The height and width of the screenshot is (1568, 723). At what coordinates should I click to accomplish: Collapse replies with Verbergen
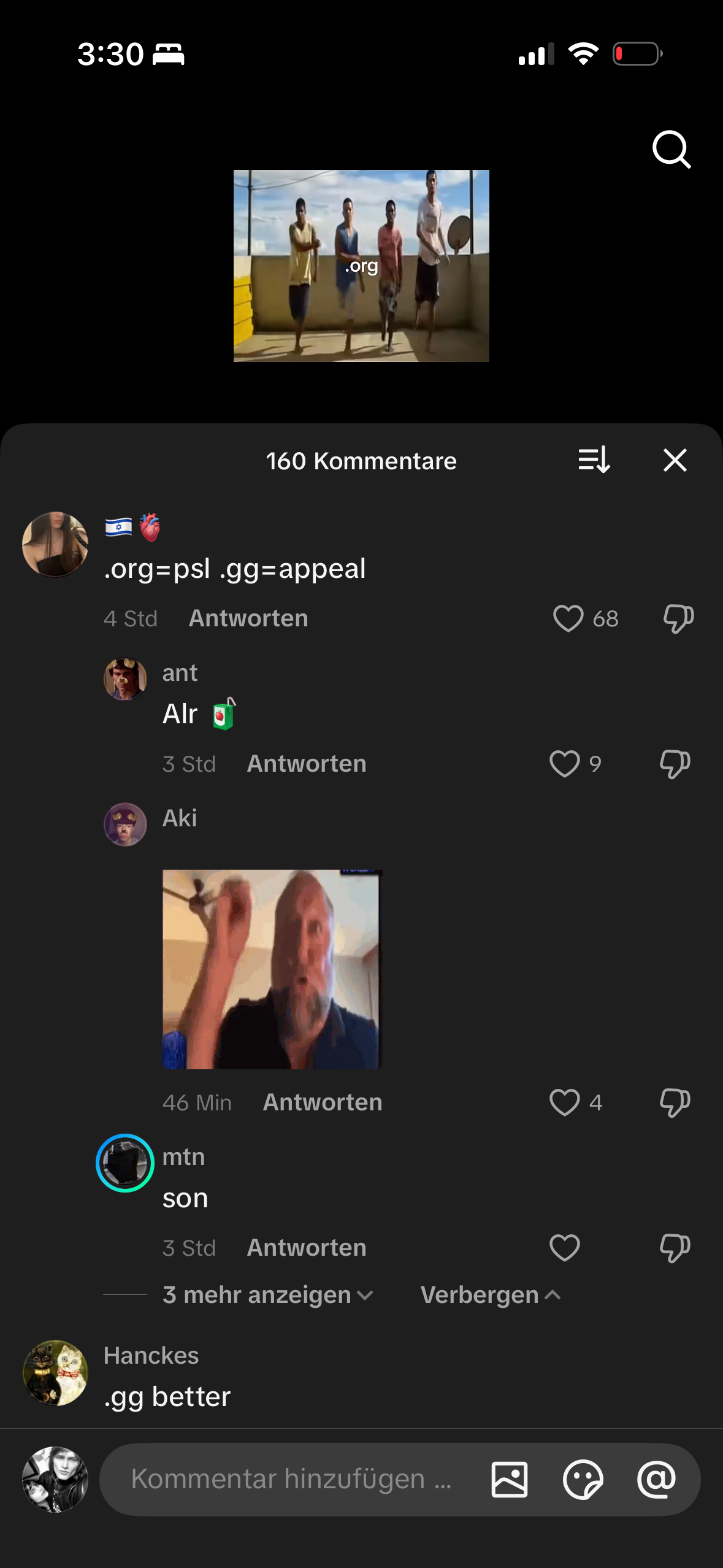pyautogui.click(x=489, y=1295)
